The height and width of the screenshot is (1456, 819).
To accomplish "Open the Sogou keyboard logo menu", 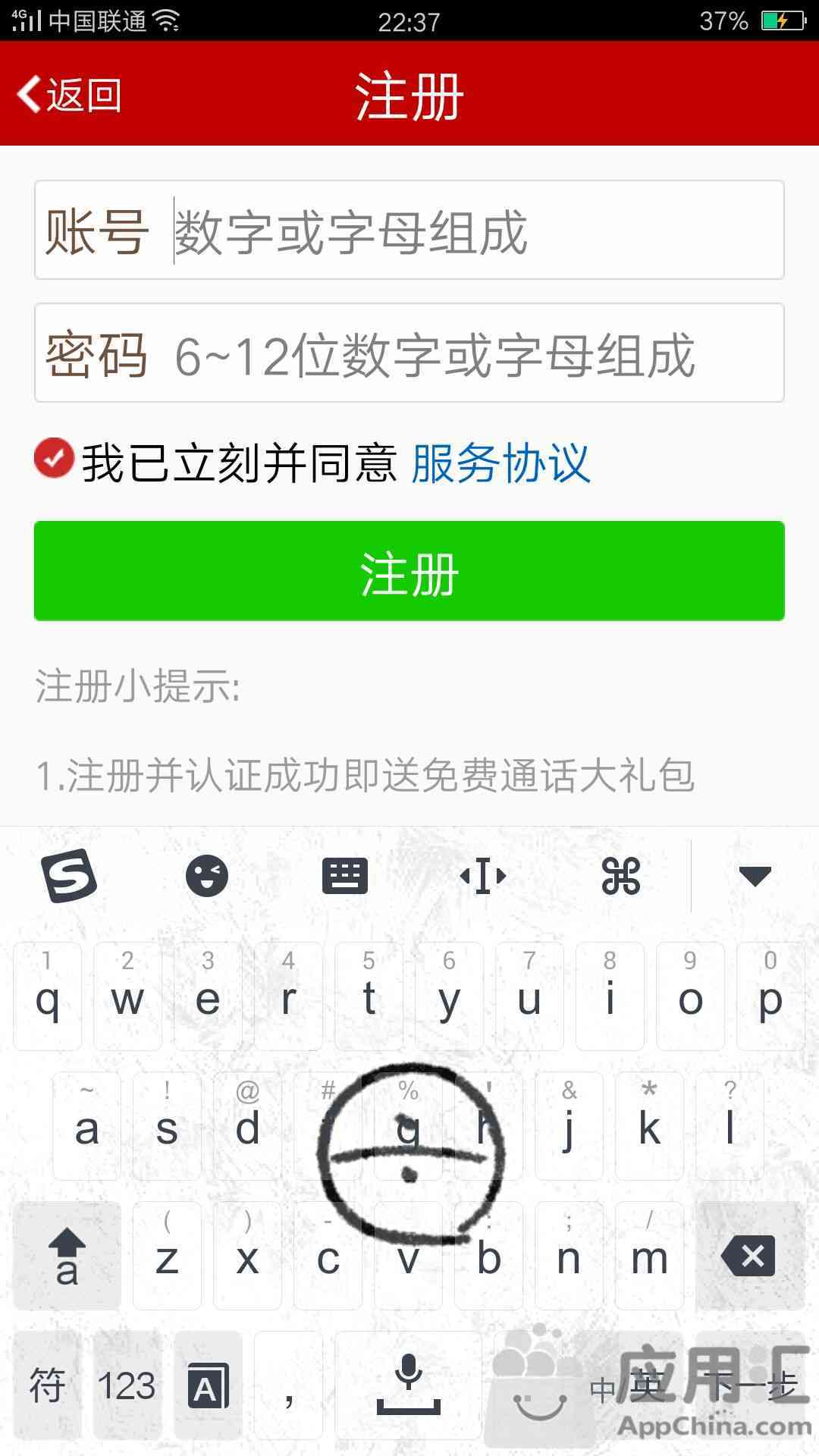I will pos(69,876).
